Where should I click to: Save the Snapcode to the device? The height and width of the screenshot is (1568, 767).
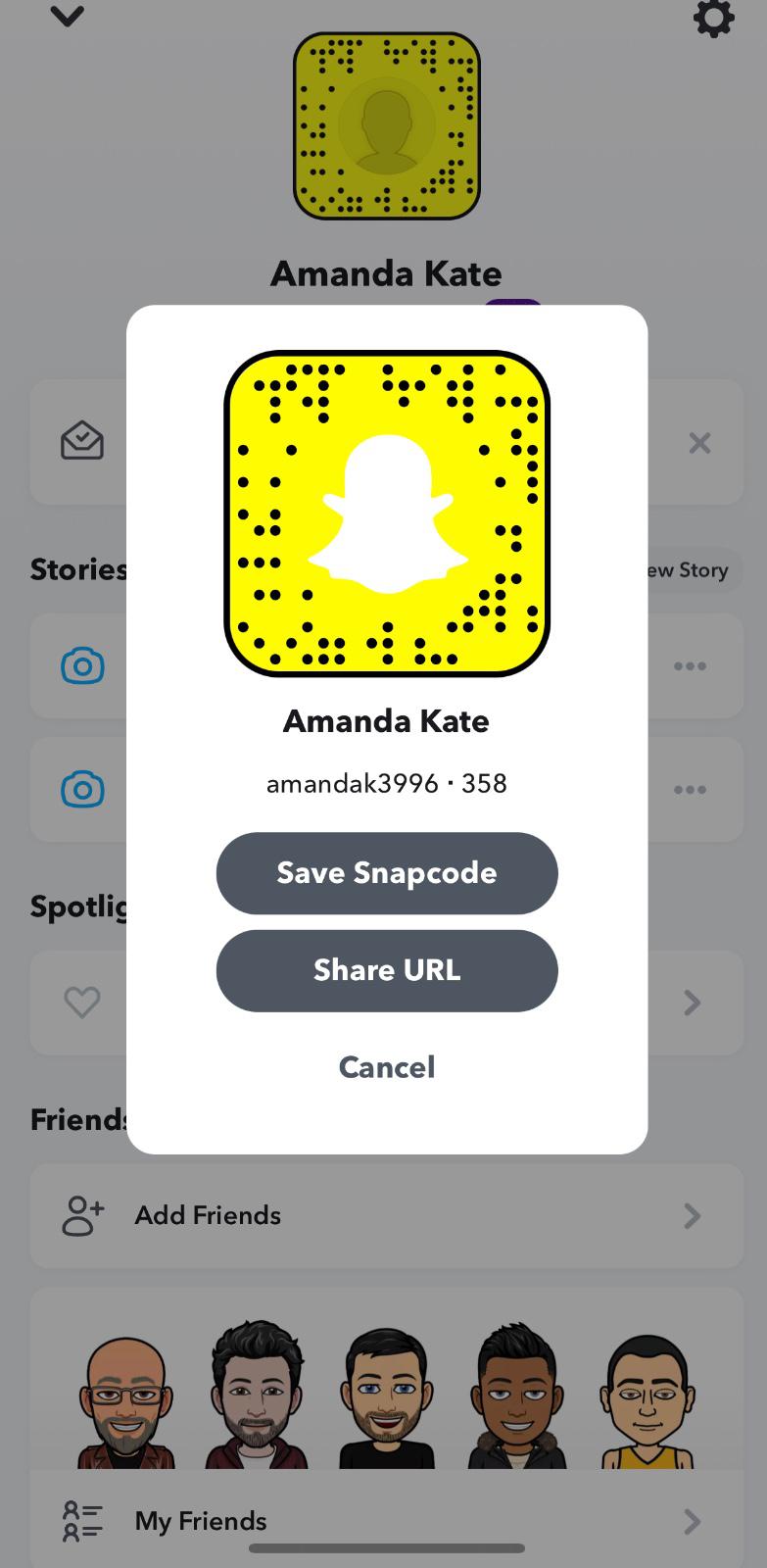click(x=386, y=872)
